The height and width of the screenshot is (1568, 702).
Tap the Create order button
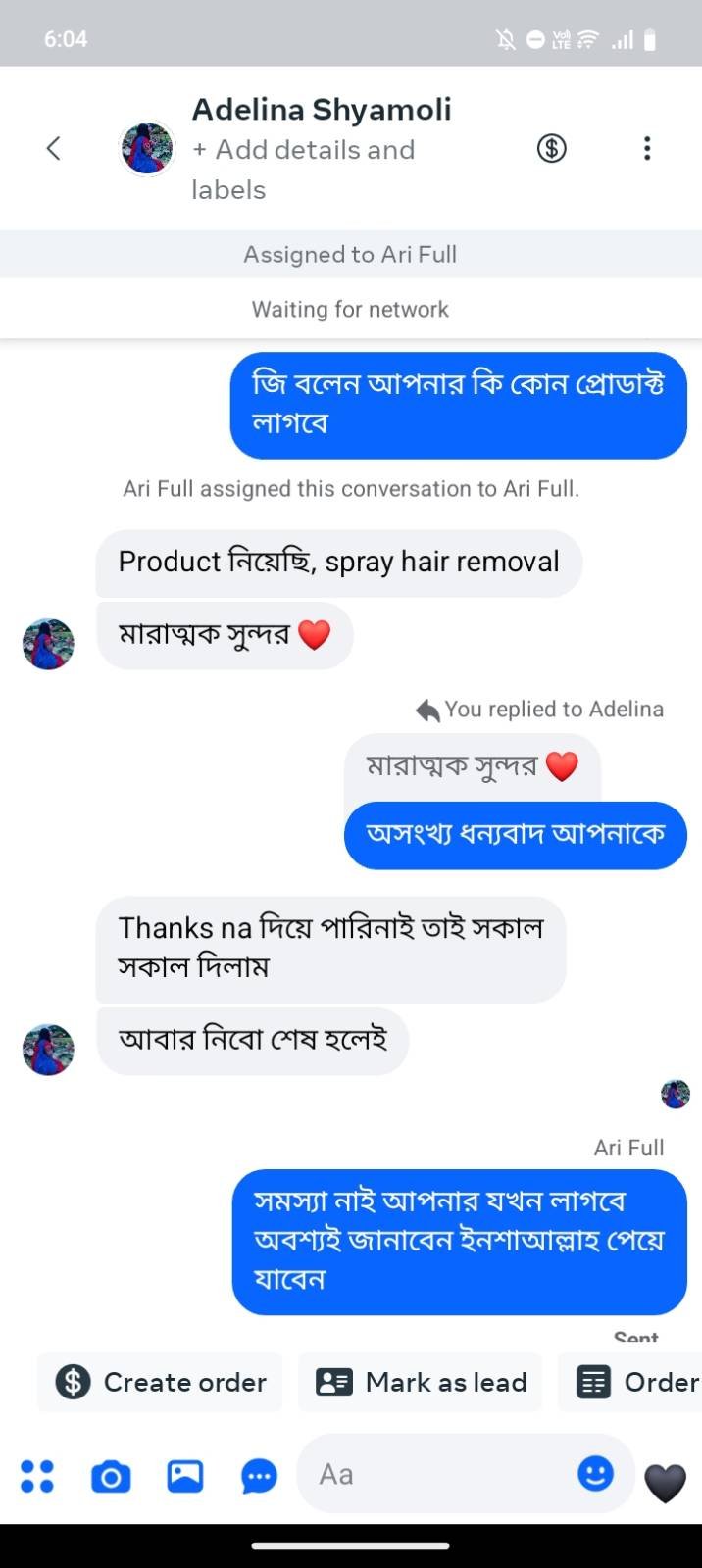pos(161,1382)
